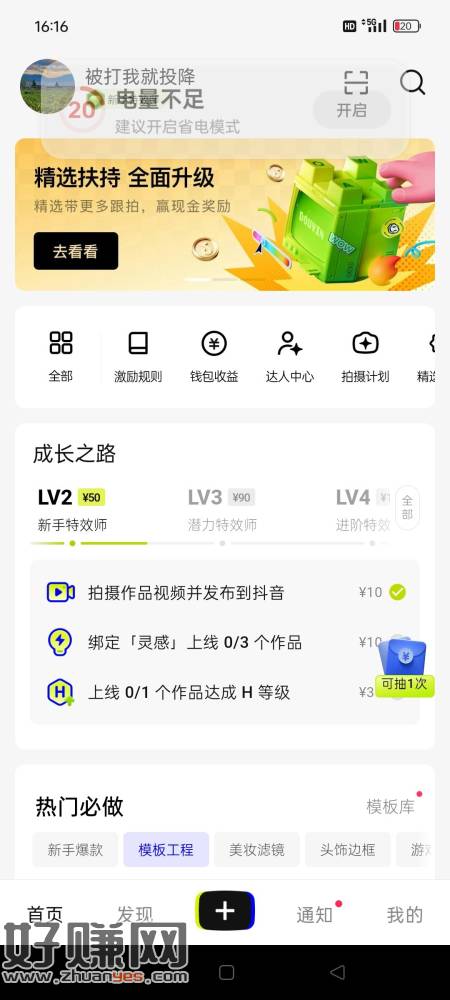Tap the 去看看 banner button
Image resolution: width=450 pixels, height=1000 pixels.
[x=76, y=251]
